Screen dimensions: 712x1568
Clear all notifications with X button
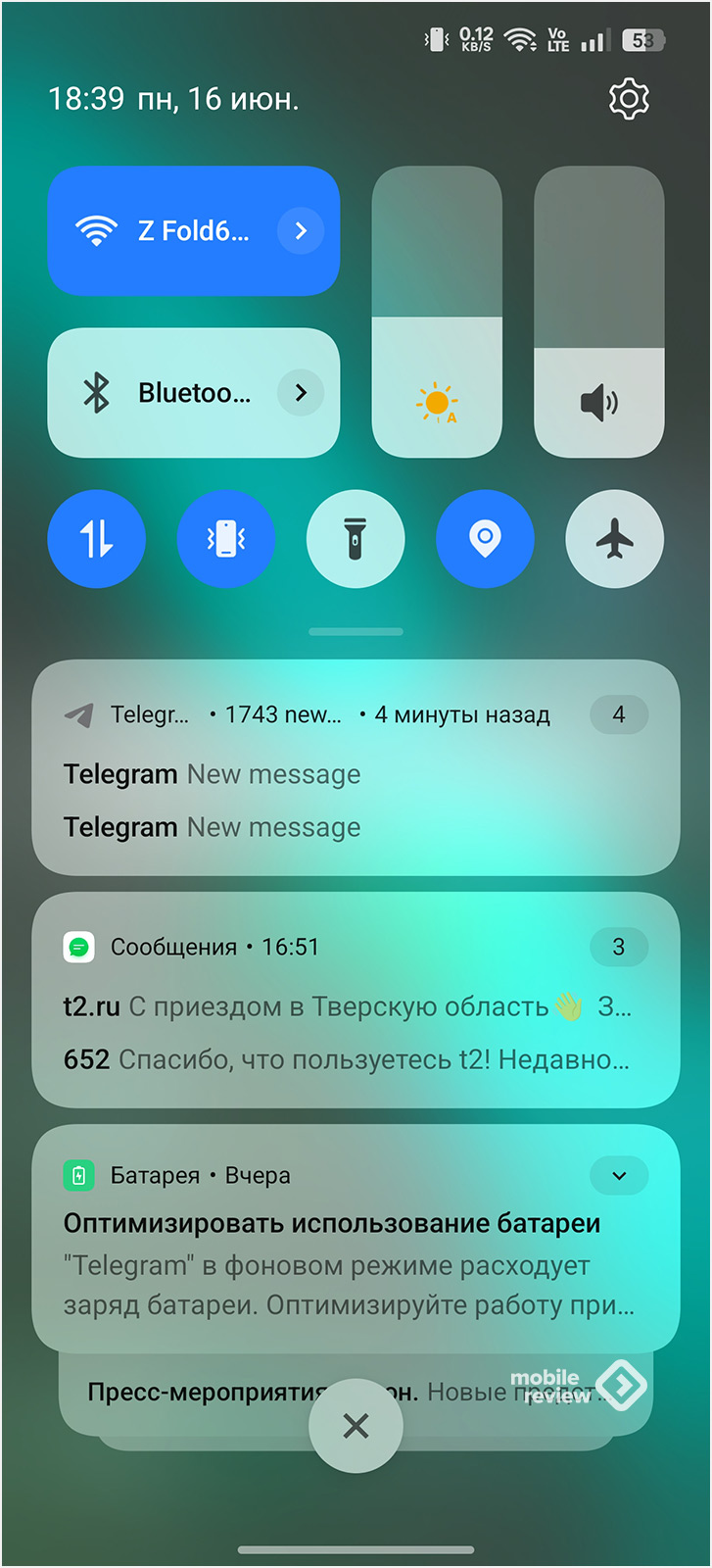[356, 1426]
